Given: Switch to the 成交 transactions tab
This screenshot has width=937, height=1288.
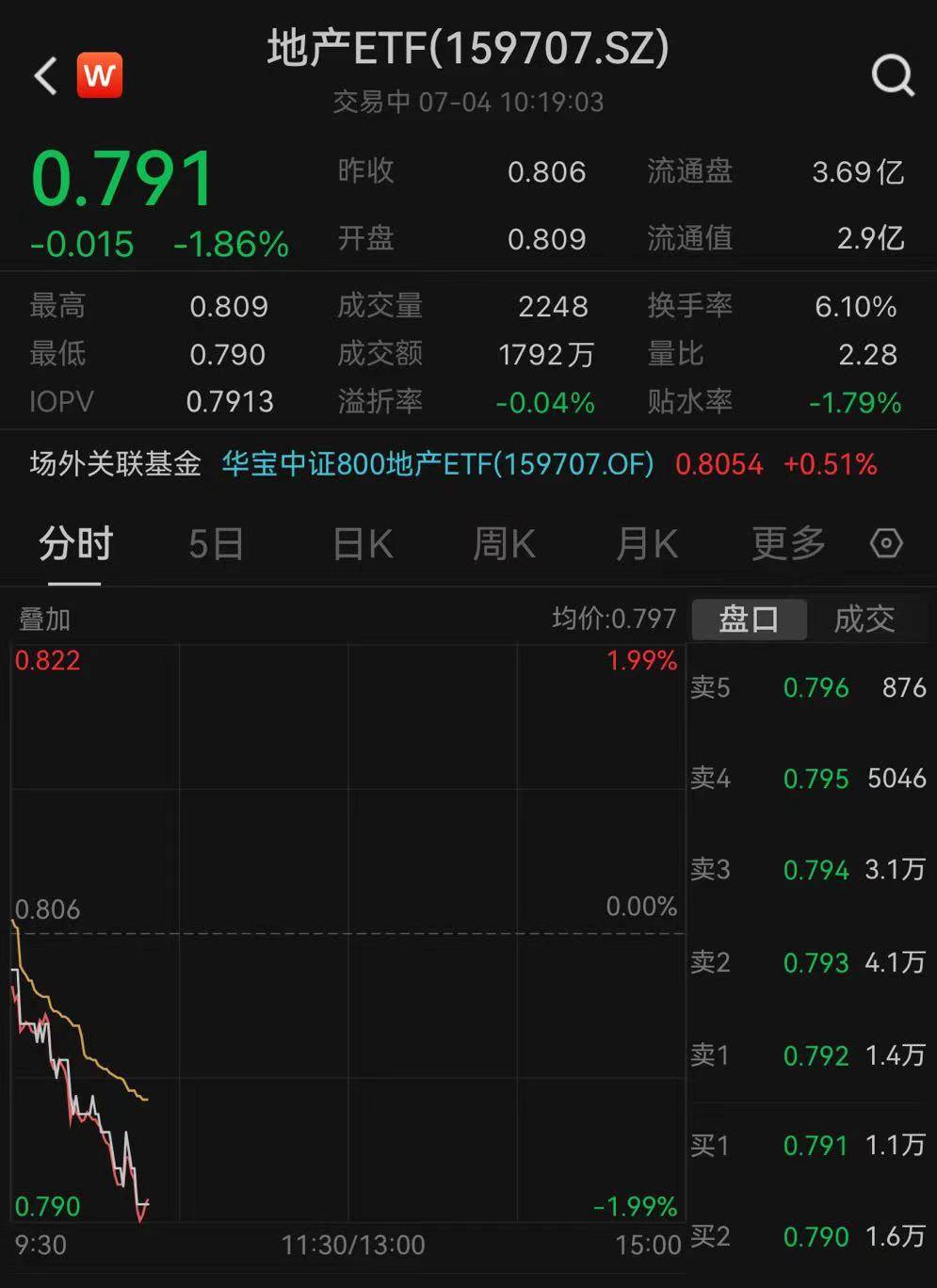Looking at the screenshot, I should 863,619.
